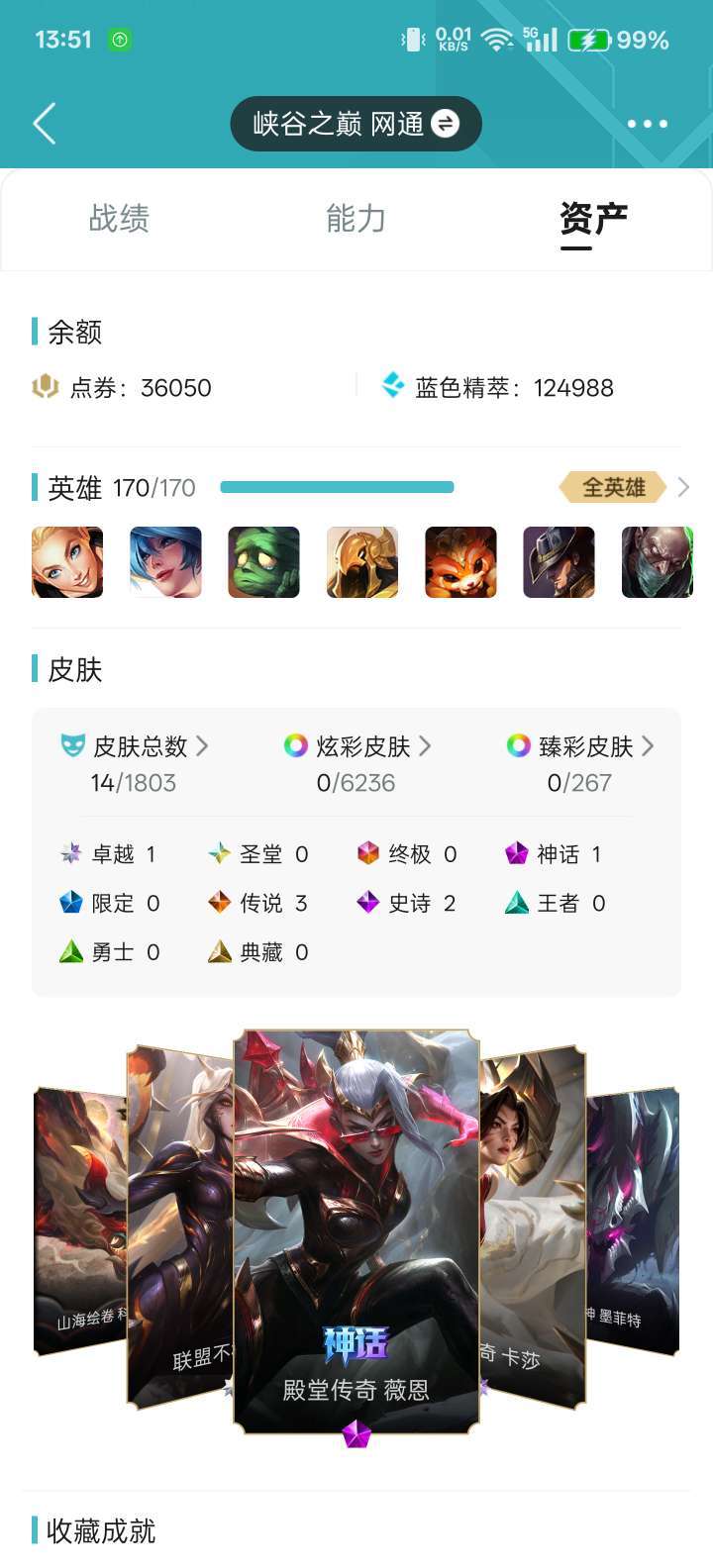Viewport: 713px width, 1568px height.
Task: Select the 山海绘卷 skin card
Action: pyautogui.click(x=80, y=1221)
